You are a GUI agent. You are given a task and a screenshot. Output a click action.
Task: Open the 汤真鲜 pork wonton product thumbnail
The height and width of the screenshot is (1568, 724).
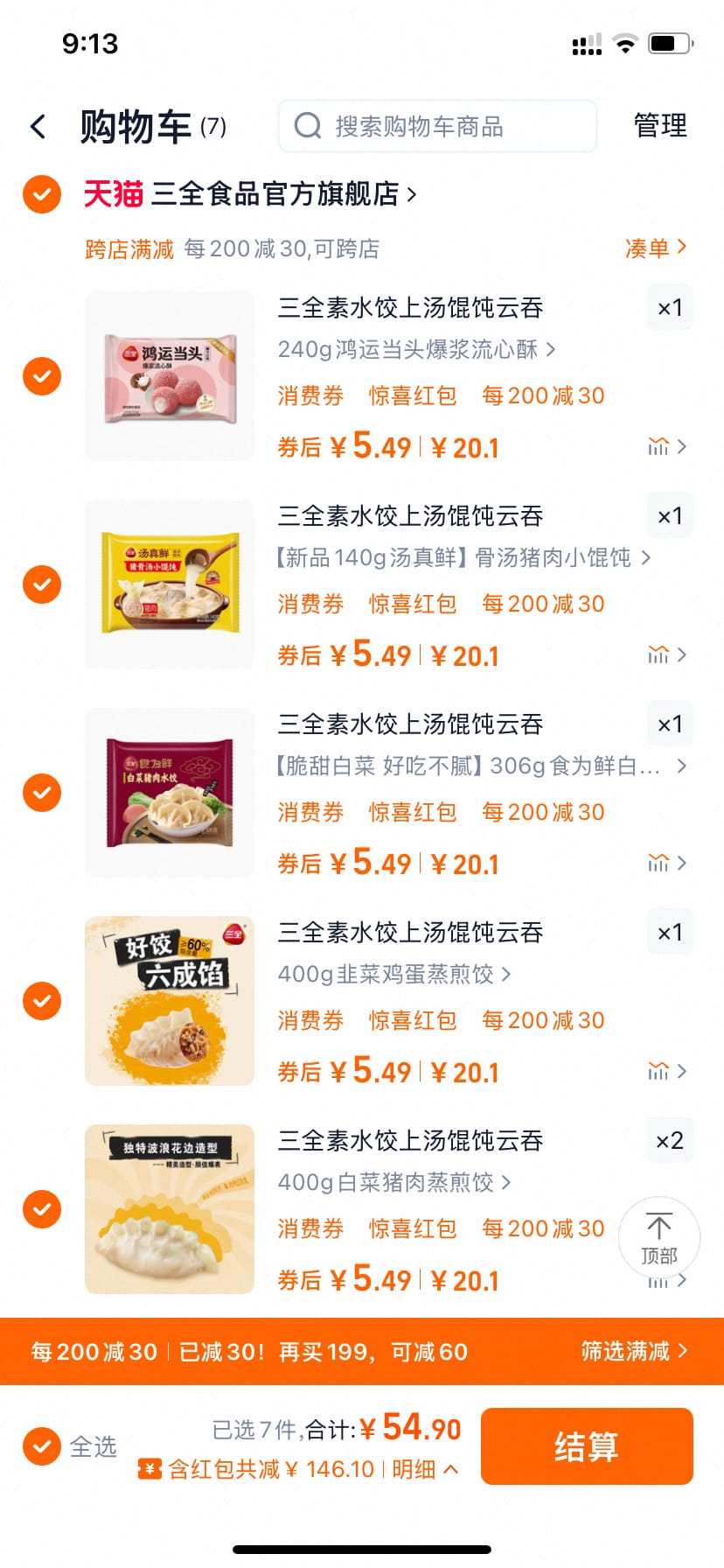(x=169, y=584)
